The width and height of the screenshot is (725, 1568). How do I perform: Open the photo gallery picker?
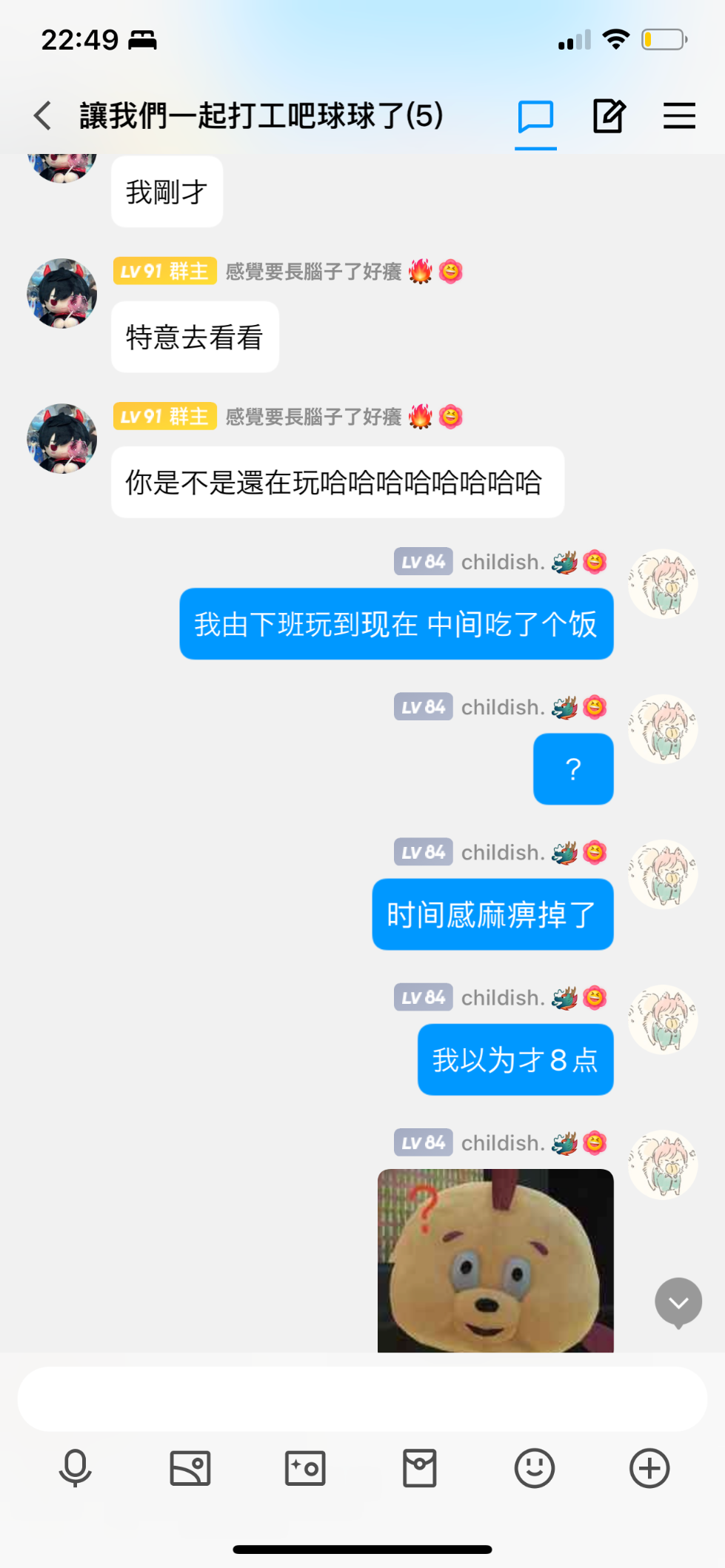tap(190, 1468)
